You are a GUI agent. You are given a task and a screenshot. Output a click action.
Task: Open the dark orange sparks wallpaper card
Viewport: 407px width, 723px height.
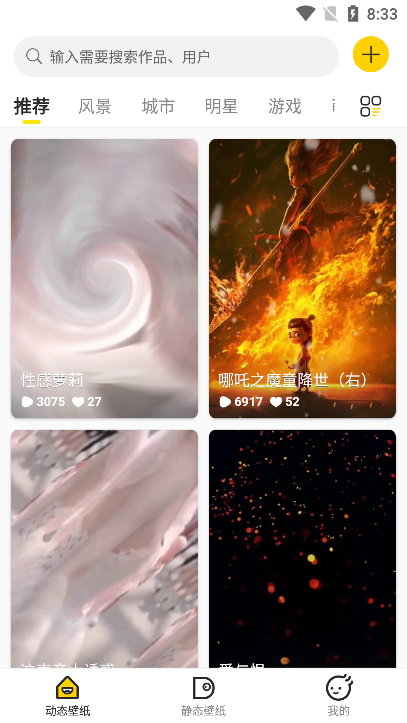tap(302, 549)
